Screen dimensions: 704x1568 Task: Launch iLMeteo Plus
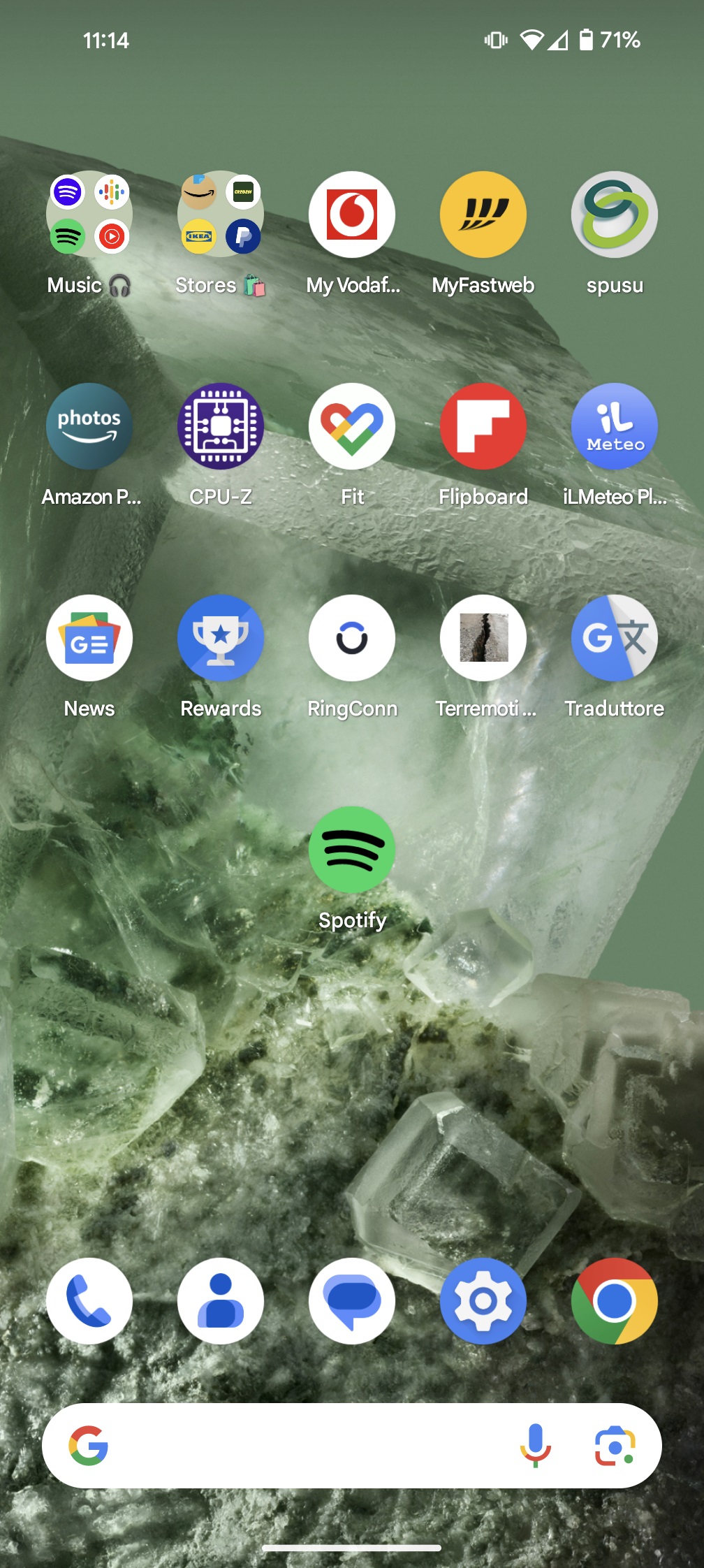pyautogui.click(x=615, y=426)
